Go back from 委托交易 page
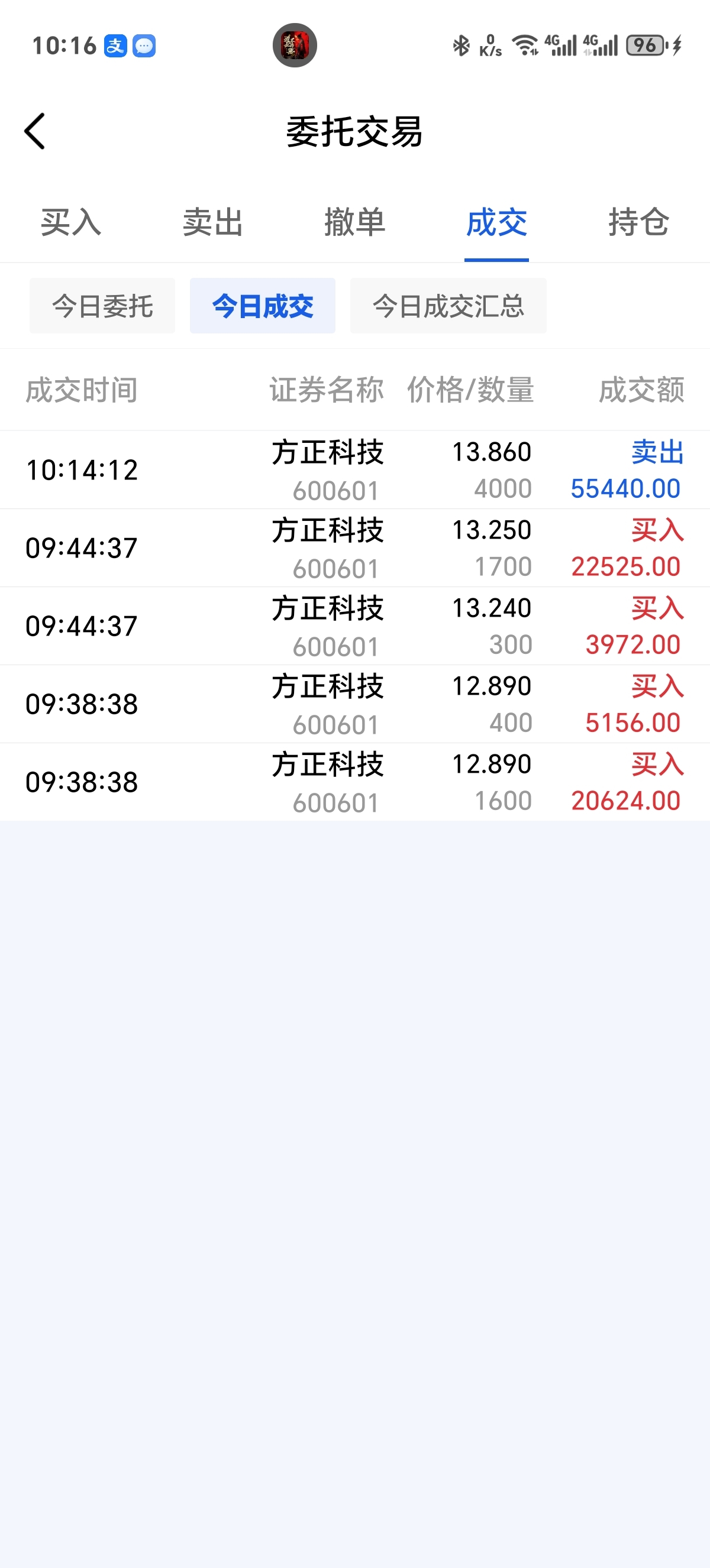 35,131
